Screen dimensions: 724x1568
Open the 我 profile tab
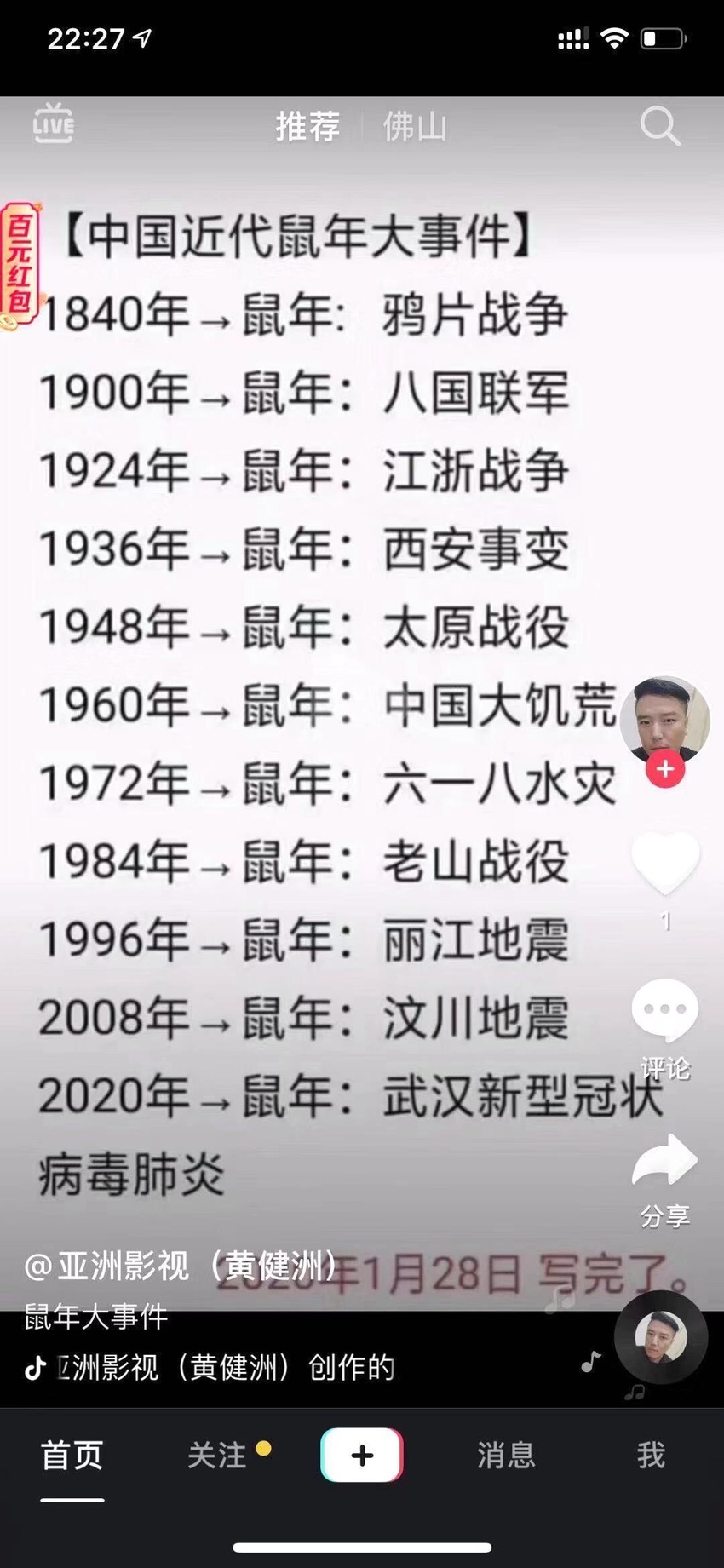coord(652,1456)
